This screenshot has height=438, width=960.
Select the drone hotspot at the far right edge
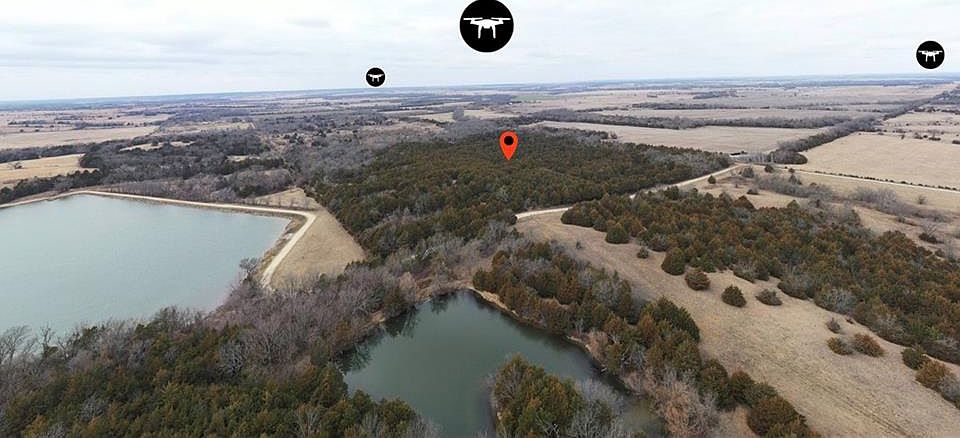(x=930, y=55)
